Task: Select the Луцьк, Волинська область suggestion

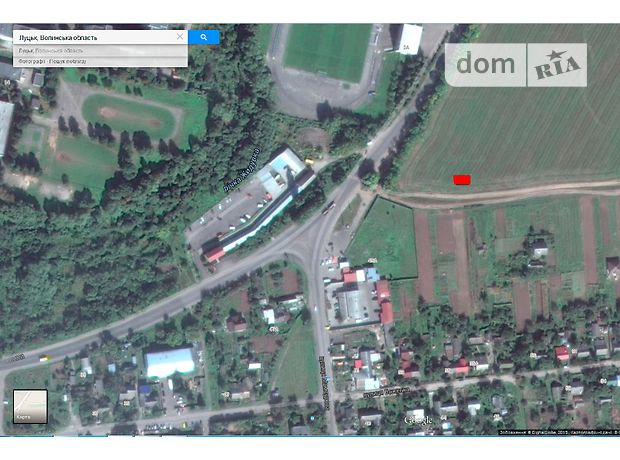Action: click(52, 49)
